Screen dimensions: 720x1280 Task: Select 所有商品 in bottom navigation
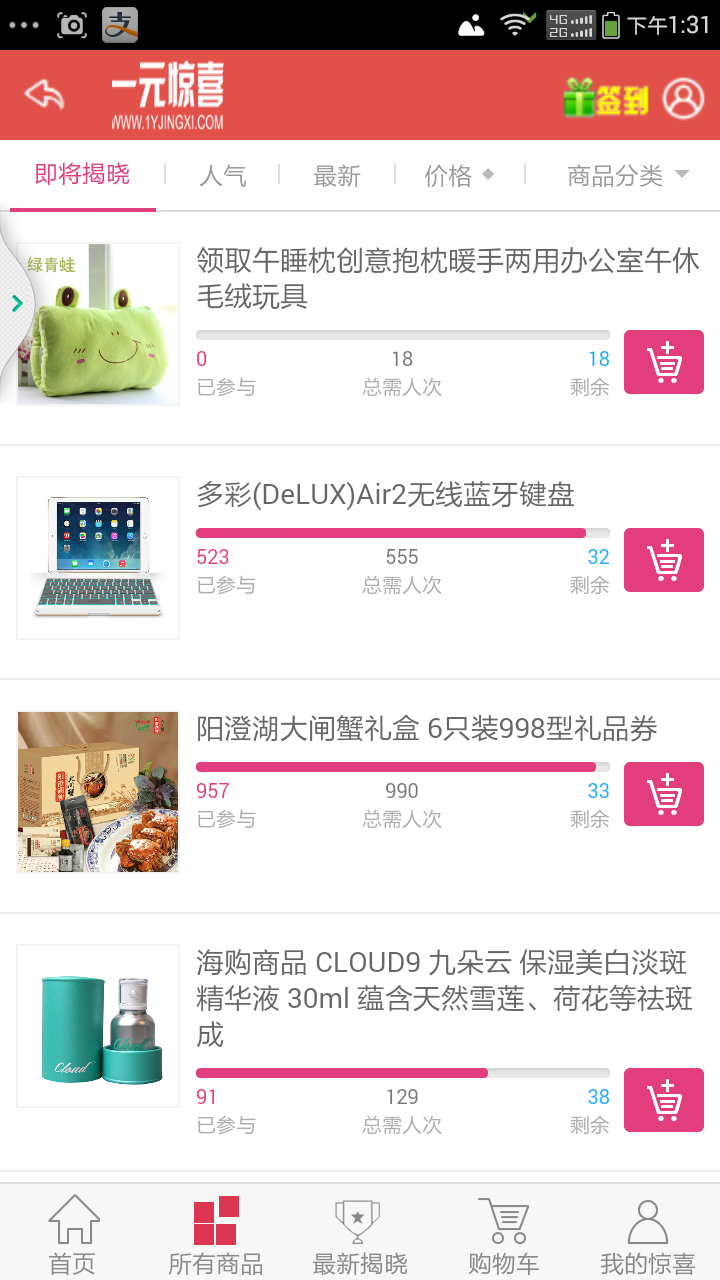[x=216, y=1235]
